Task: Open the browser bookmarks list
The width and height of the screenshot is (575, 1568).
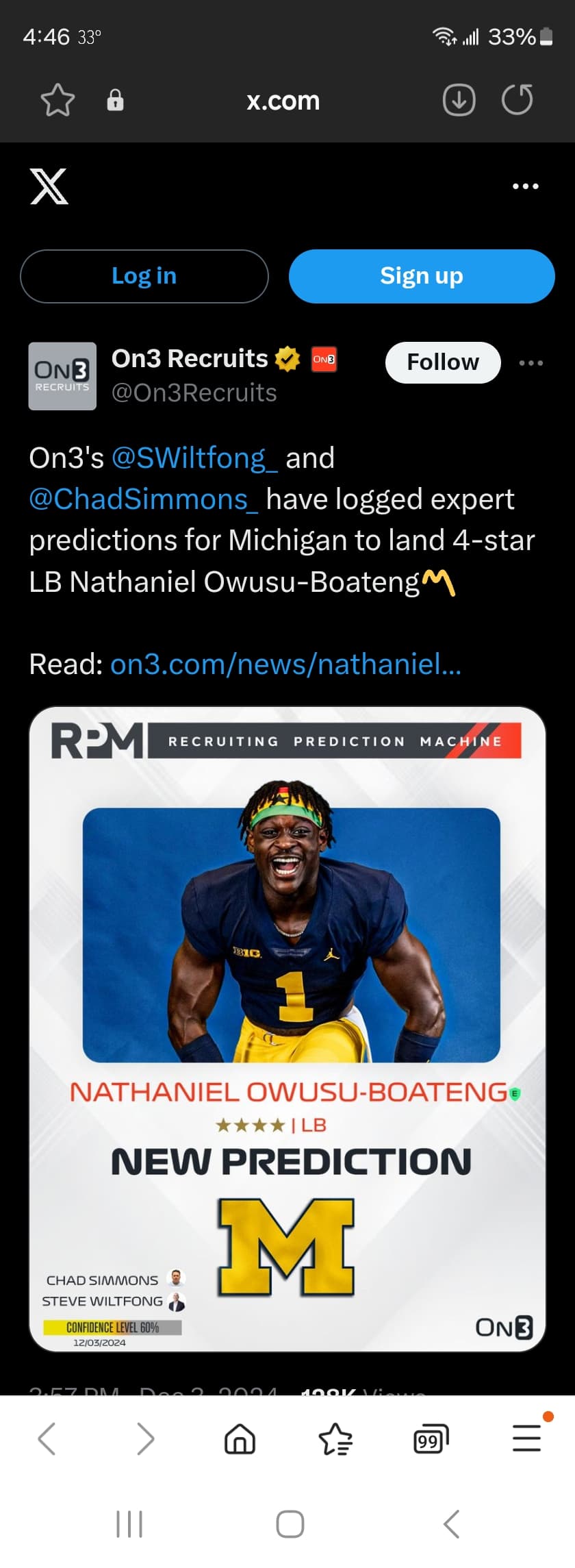Action: pyautogui.click(x=335, y=1438)
